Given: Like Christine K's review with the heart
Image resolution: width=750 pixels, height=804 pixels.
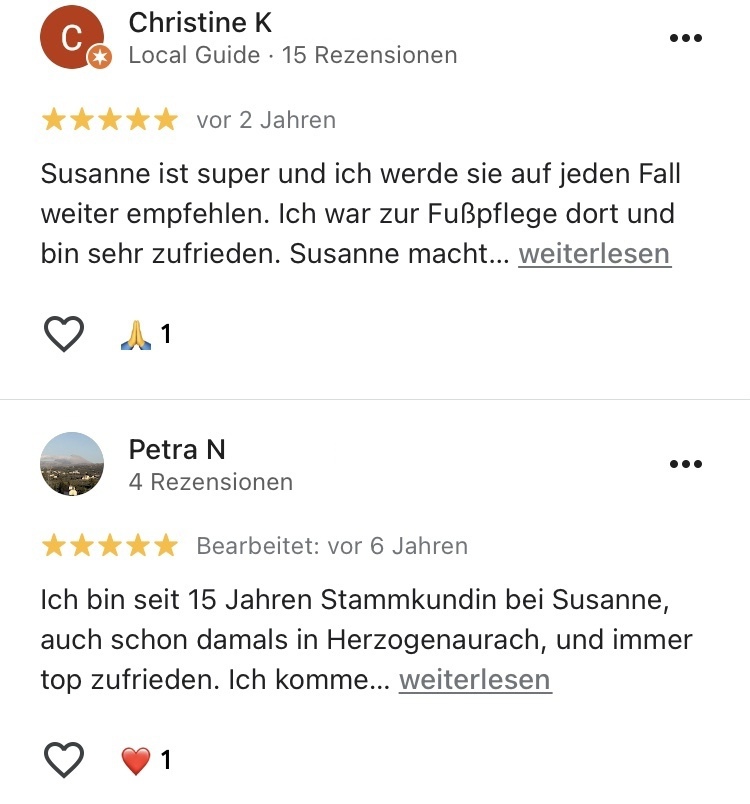Looking at the screenshot, I should point(64,334).
